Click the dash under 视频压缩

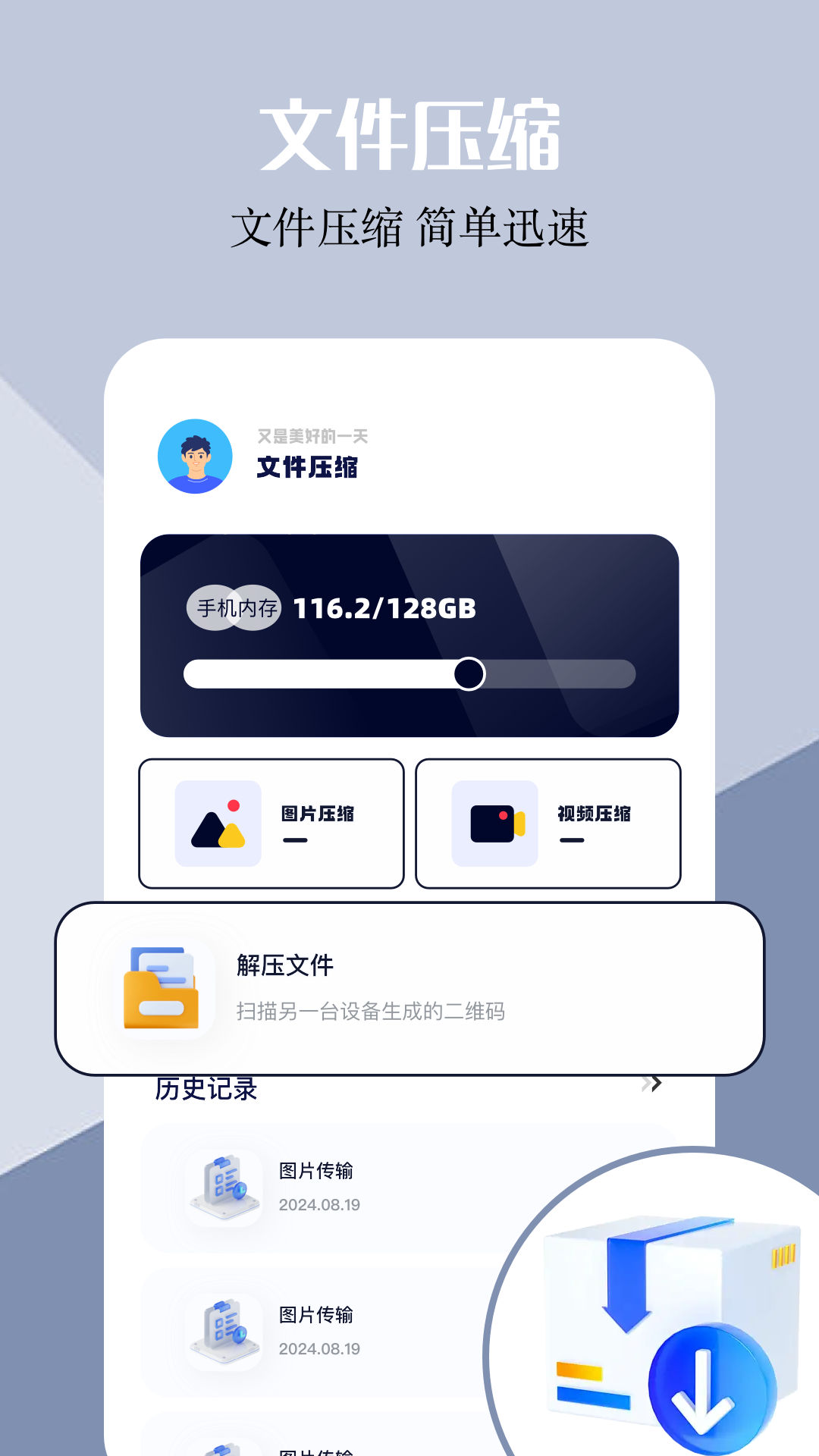(x=571, y=842)
